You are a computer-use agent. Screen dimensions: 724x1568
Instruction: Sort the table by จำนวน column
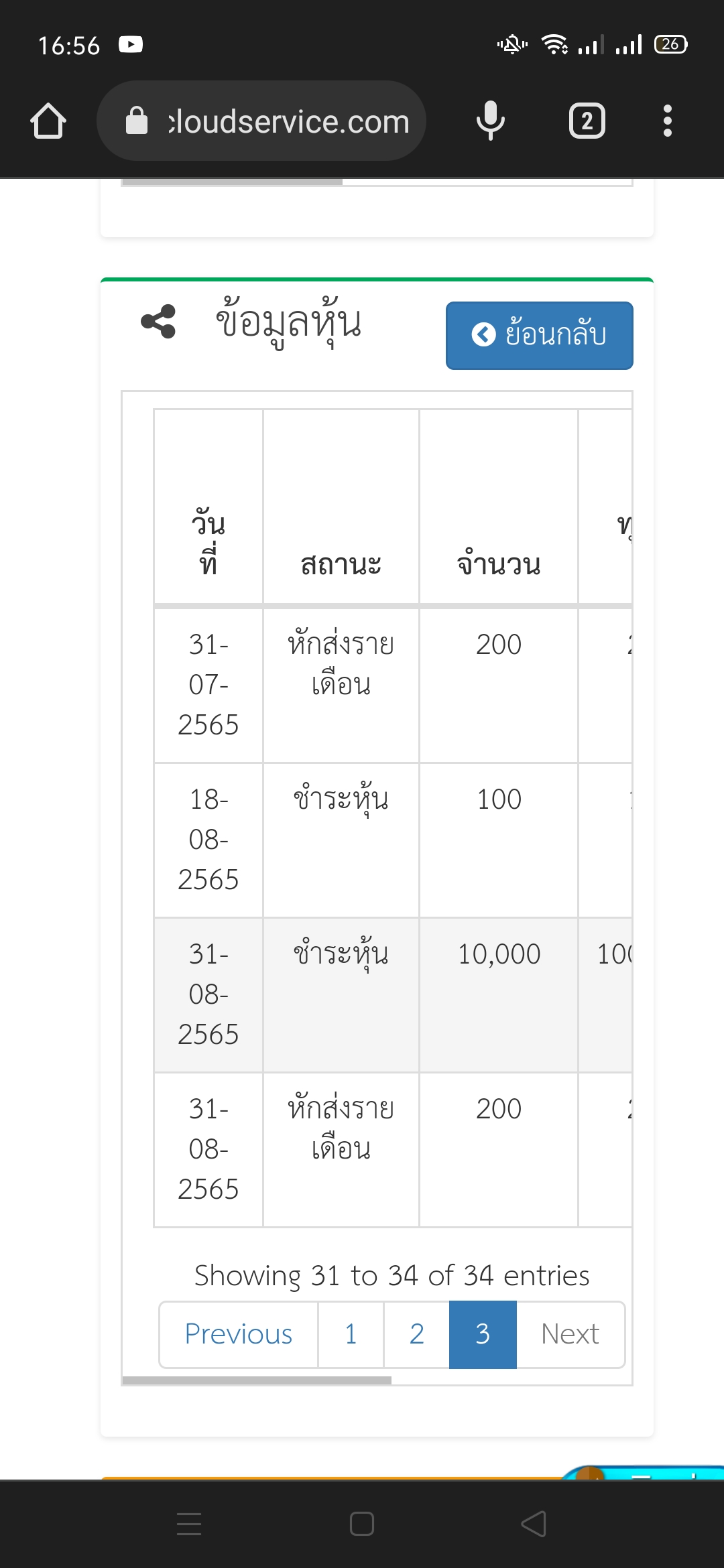coord(499,507)
